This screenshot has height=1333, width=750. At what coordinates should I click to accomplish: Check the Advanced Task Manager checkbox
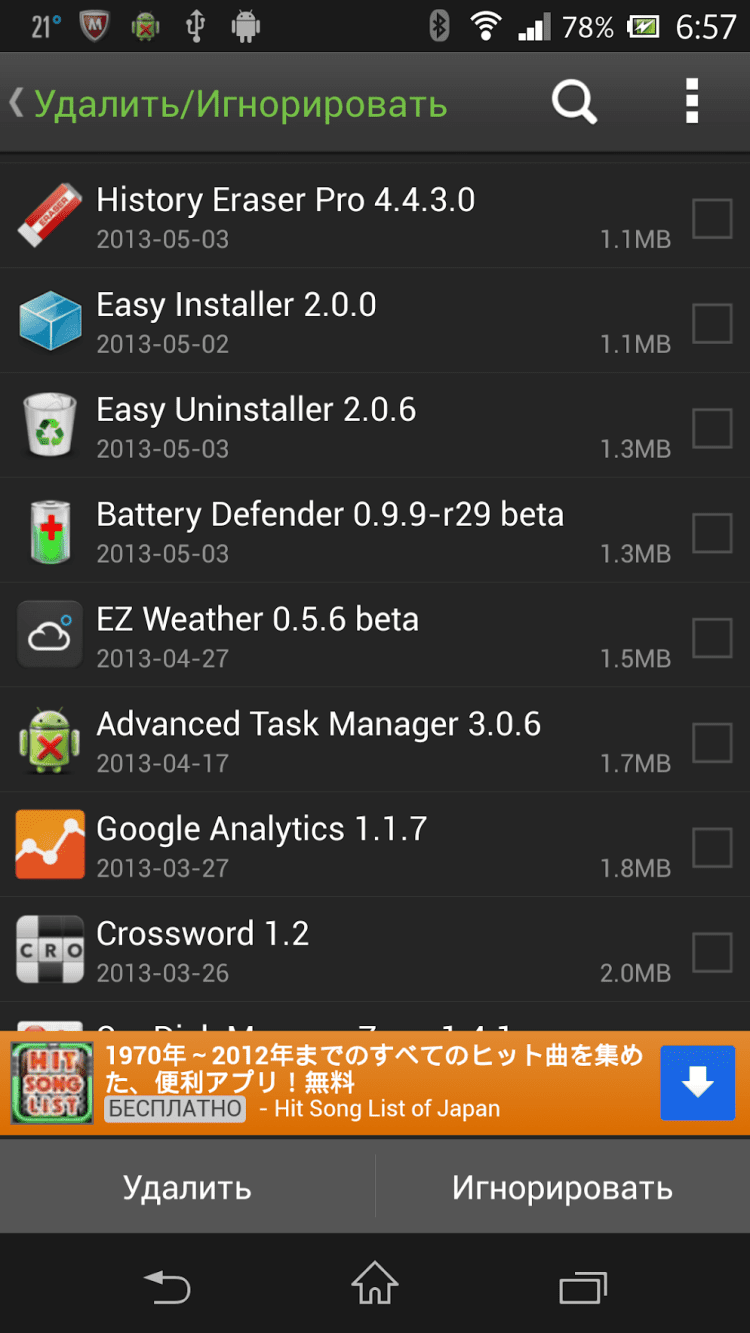pyautogui.click(x=712, y=743)
